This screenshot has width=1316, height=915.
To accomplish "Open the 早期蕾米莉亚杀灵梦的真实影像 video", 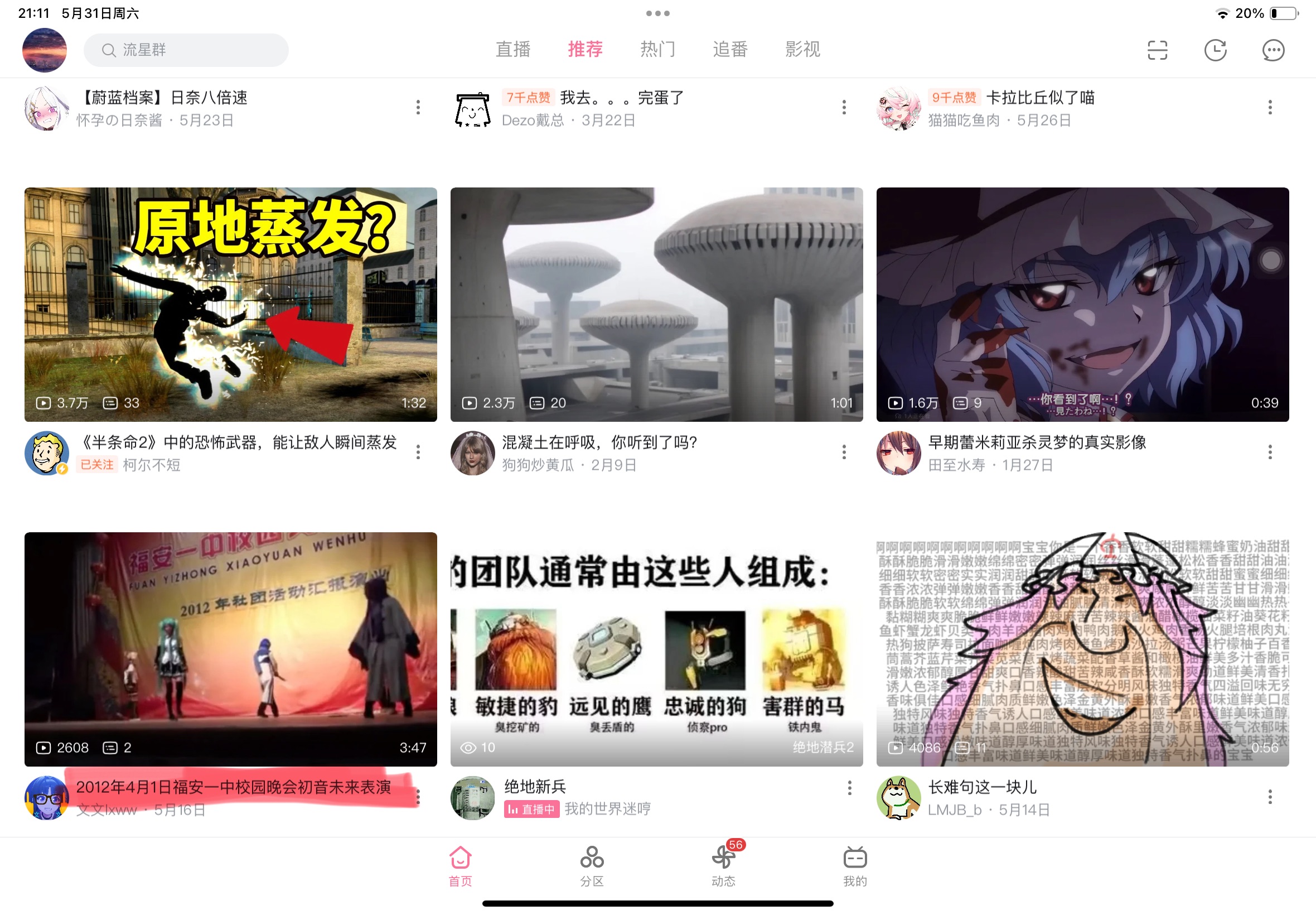I will [1082, 305].
